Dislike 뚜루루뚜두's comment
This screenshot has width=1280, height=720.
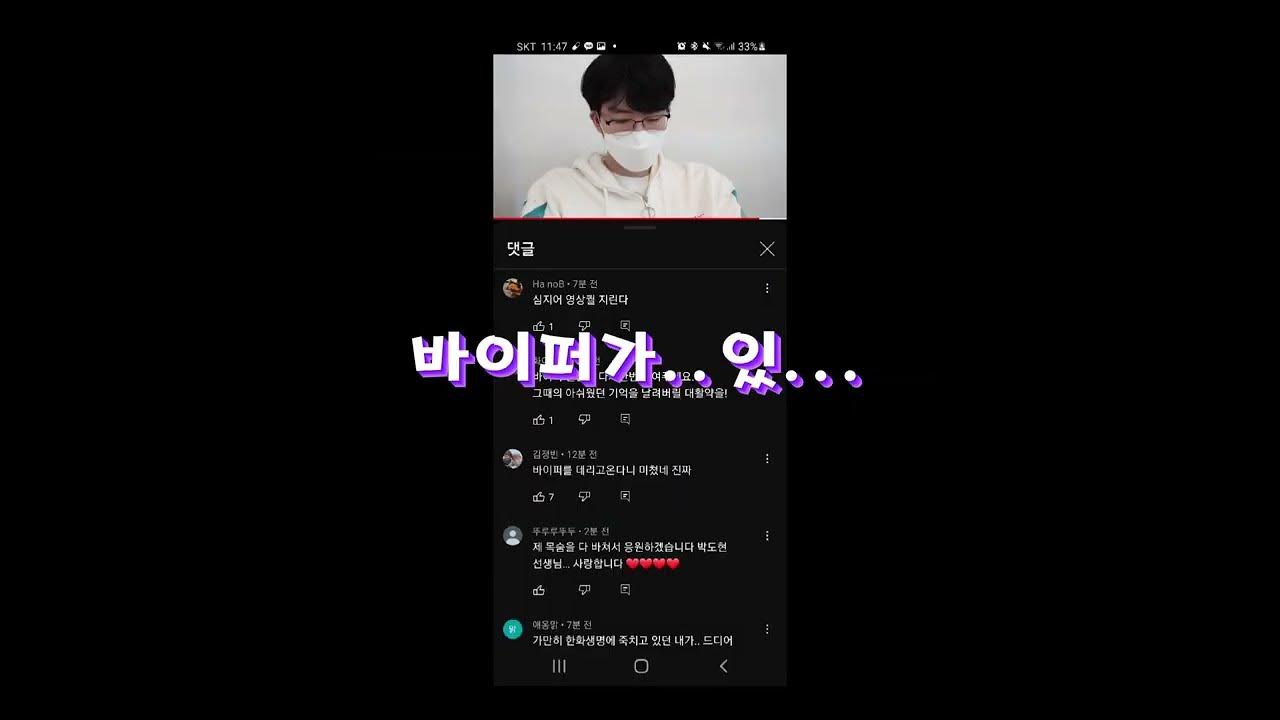[585, 590]
